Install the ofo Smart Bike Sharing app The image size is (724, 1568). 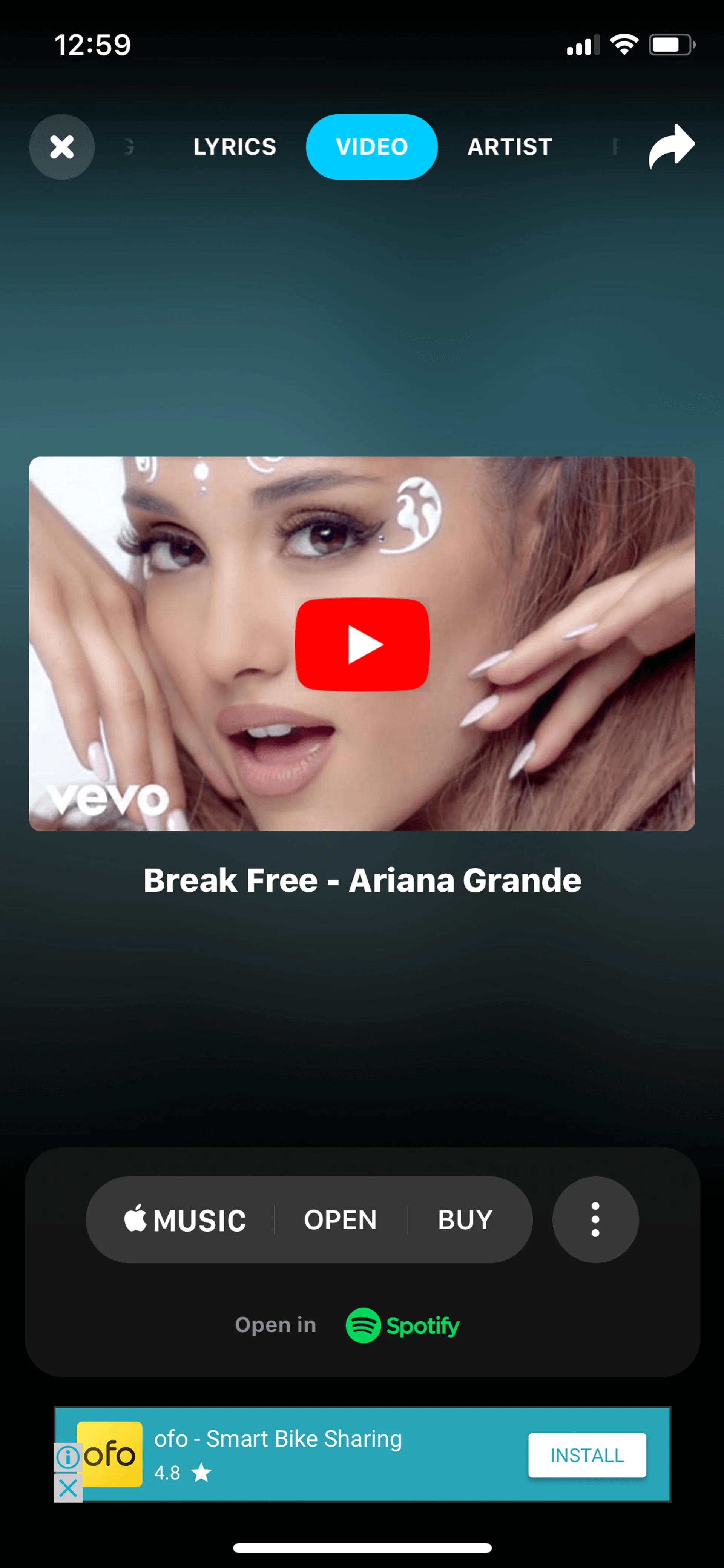[587, 1455]
